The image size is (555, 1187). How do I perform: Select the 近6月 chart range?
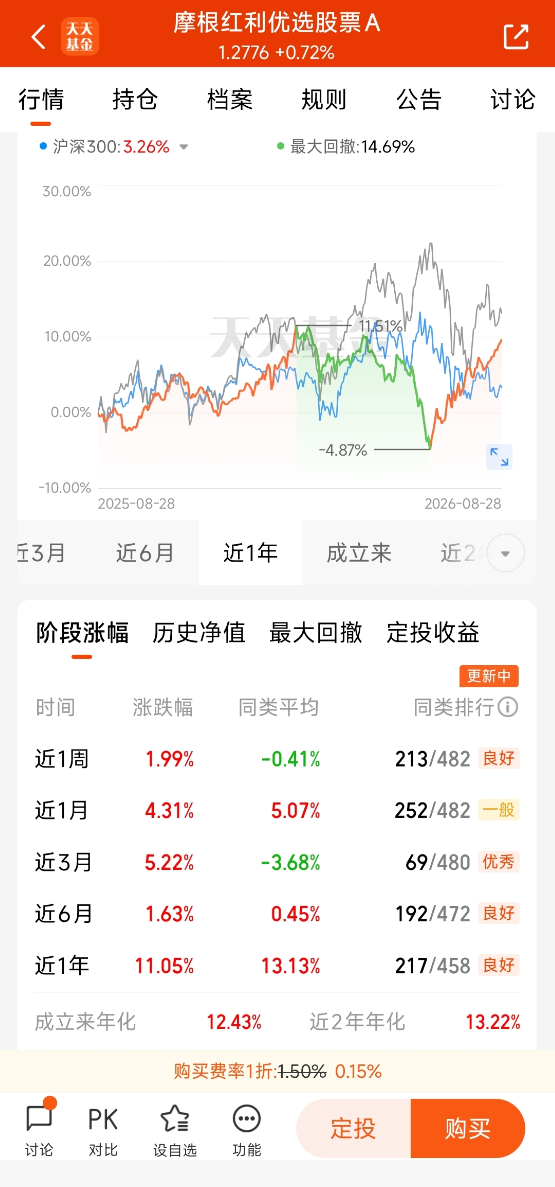click(145, 553)
